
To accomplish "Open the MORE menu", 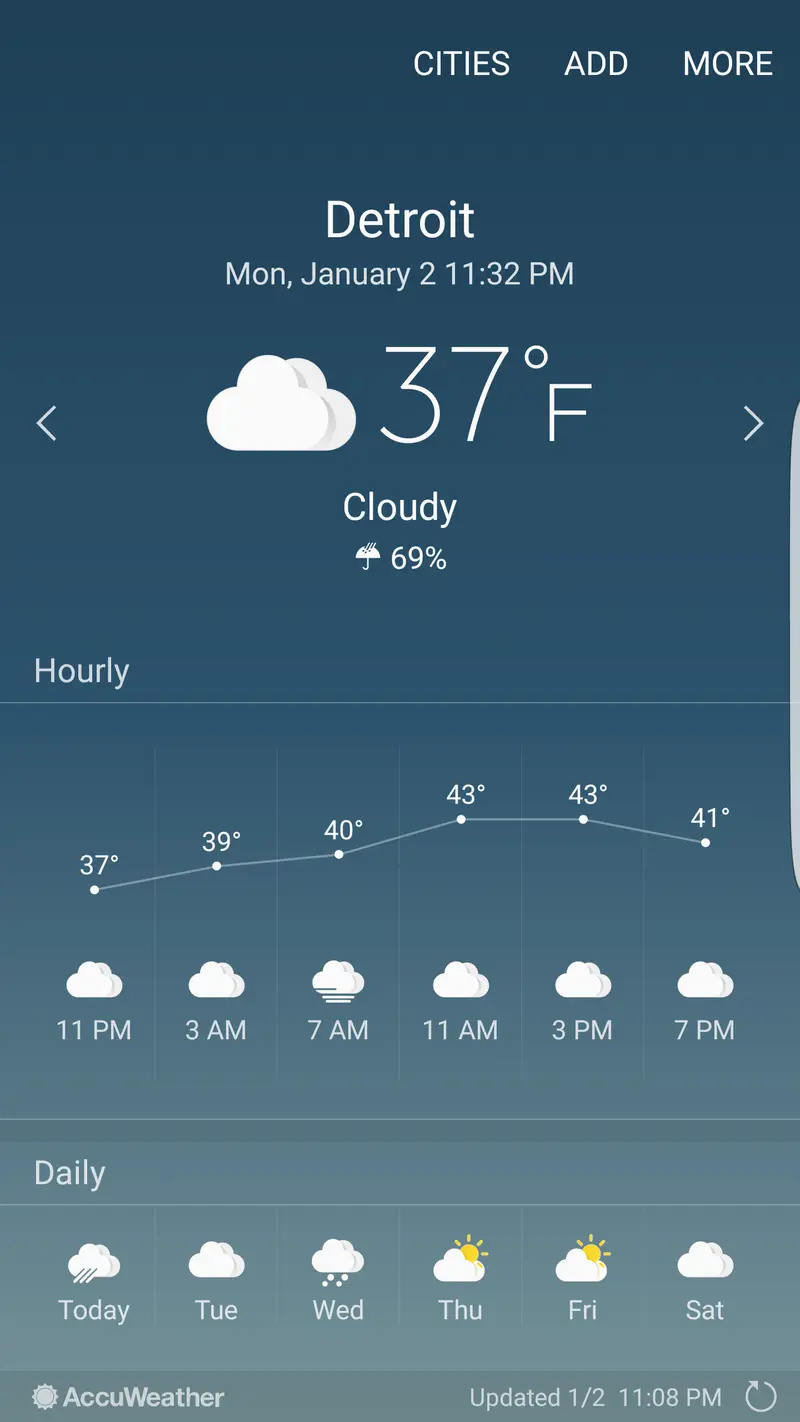I will [x=727, y=64].
